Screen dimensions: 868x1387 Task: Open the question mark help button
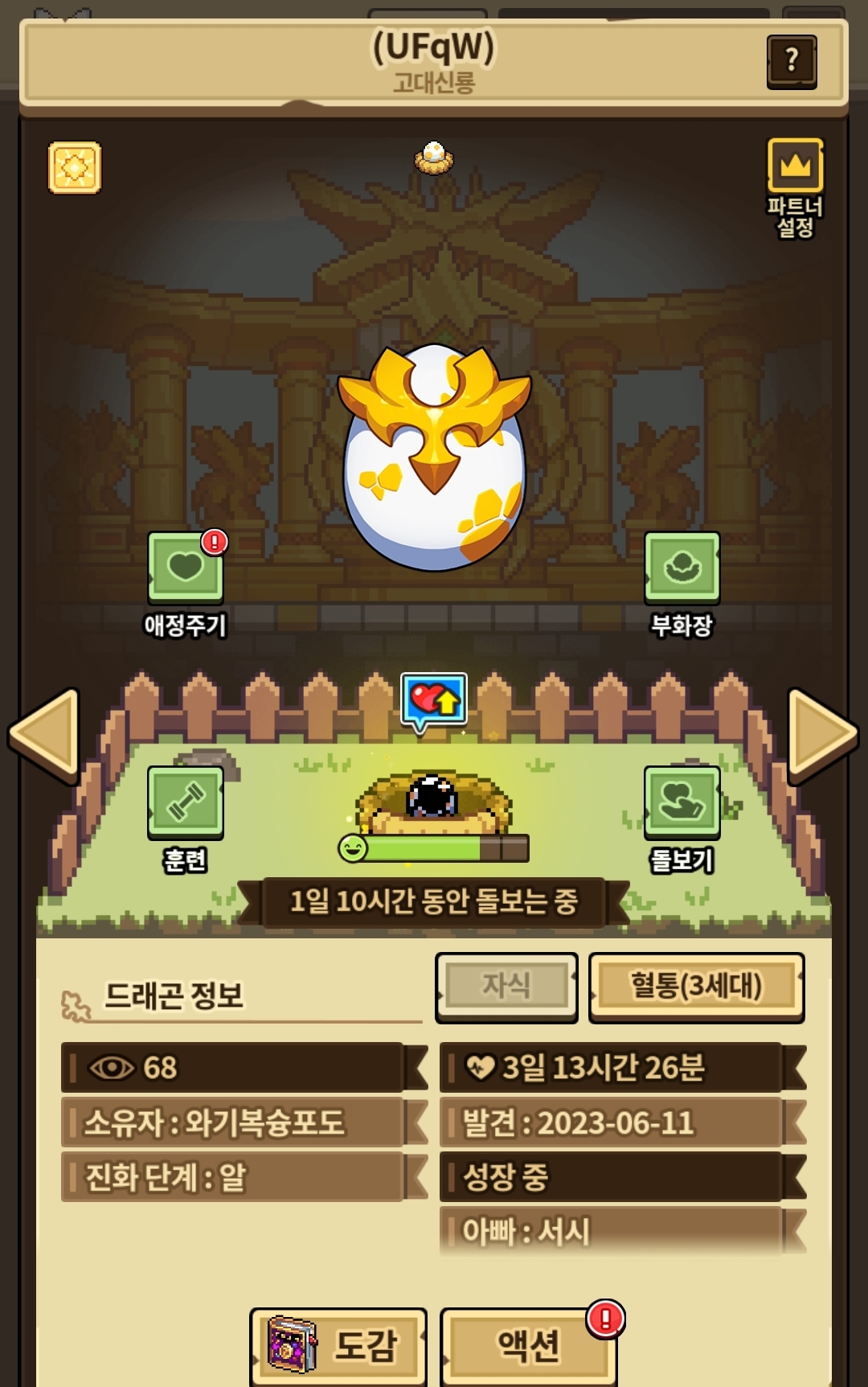pyautogui.click(x=792, y=61)
